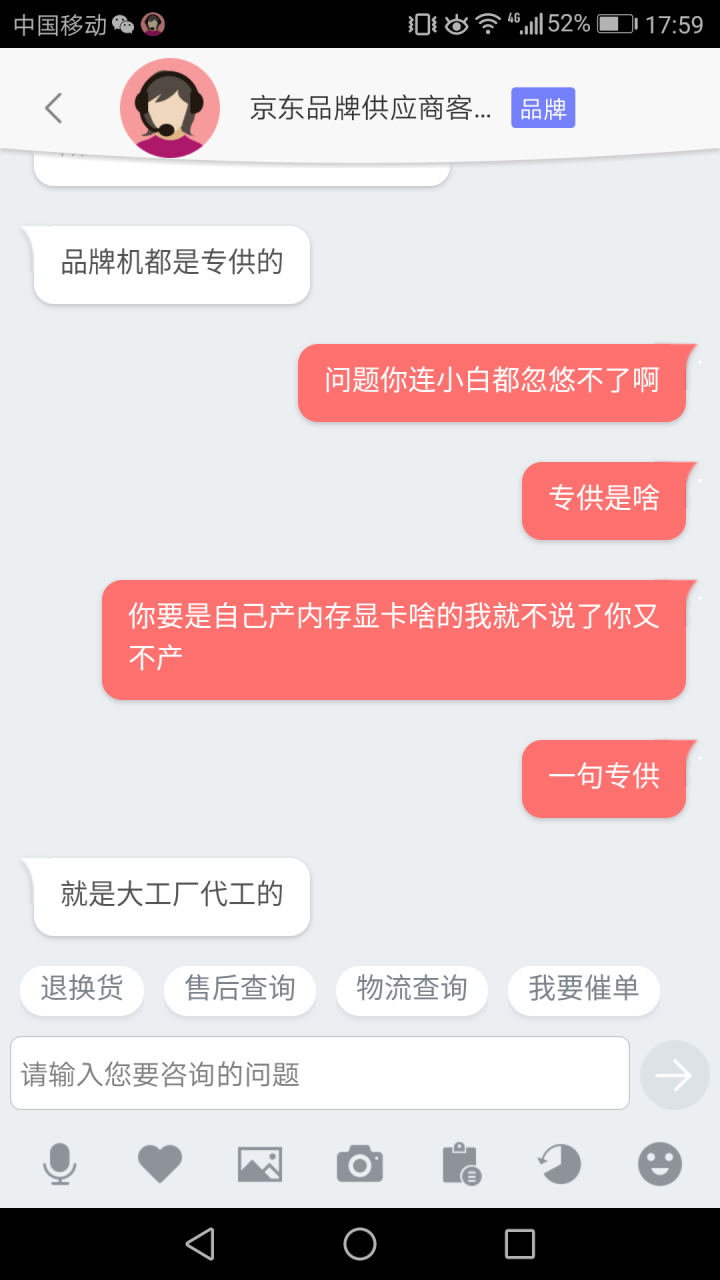720x1280 pixels.
Task: Open the camera to take a picture
Action: point(360,1165)
